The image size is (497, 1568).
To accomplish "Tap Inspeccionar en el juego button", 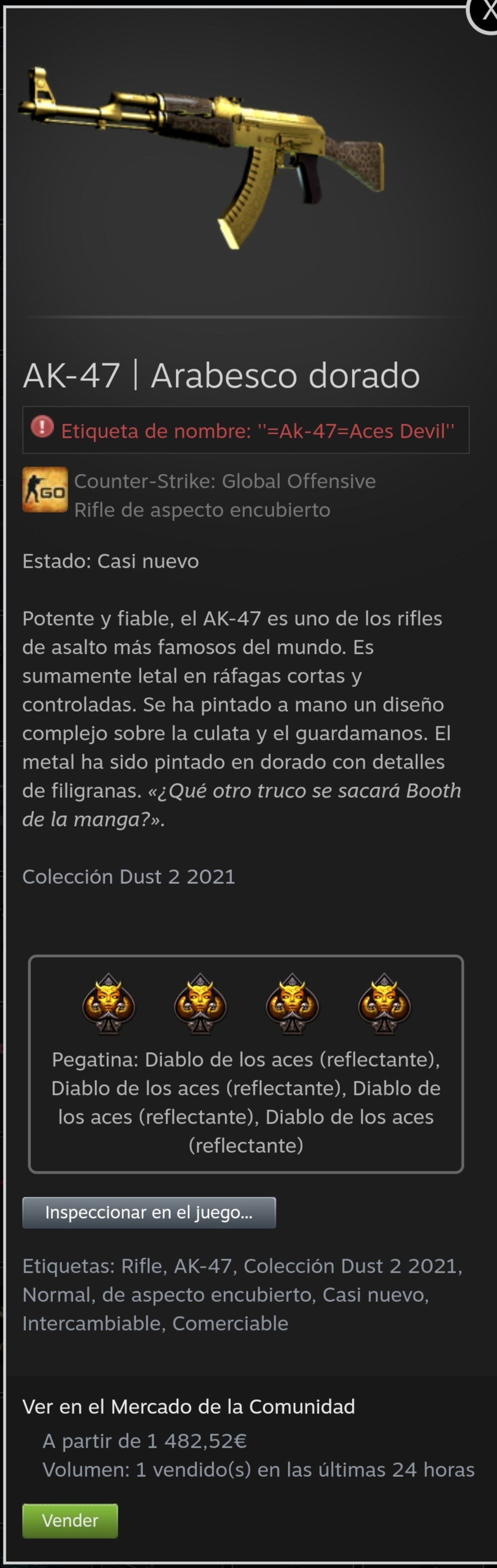I will 149,1212.
